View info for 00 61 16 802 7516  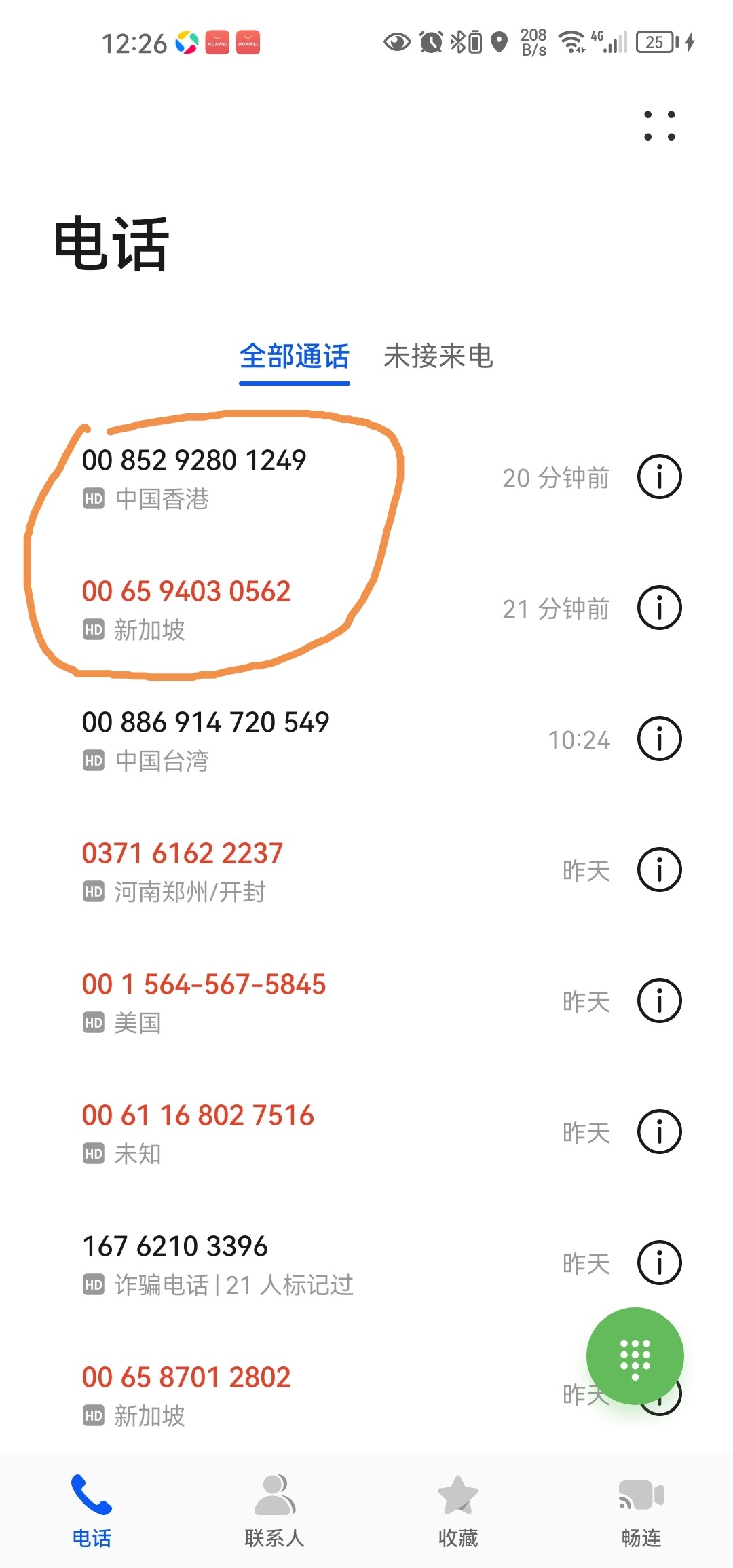[659, 1132]
